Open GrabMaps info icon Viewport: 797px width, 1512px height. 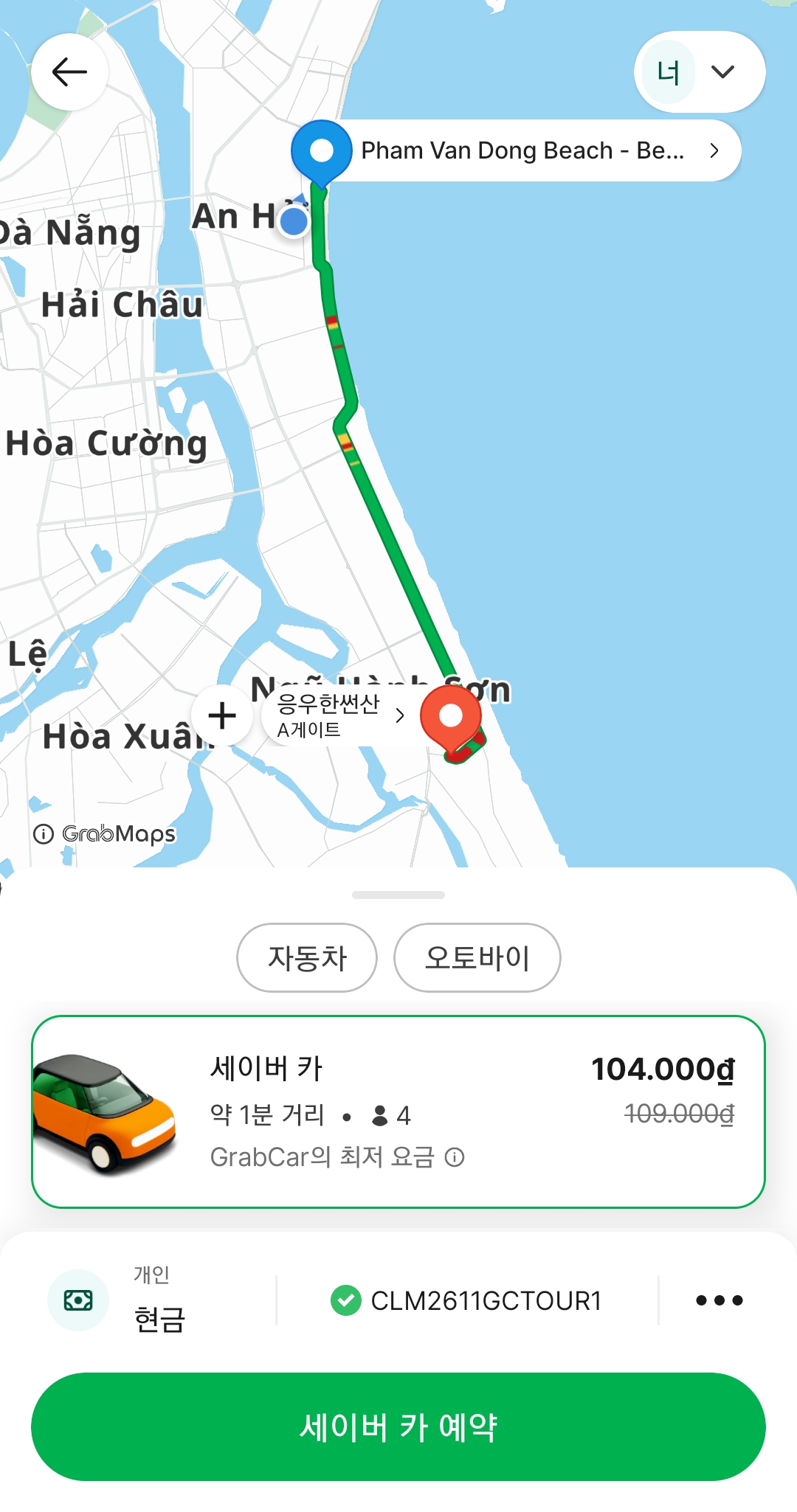click(x=44, y=834)
